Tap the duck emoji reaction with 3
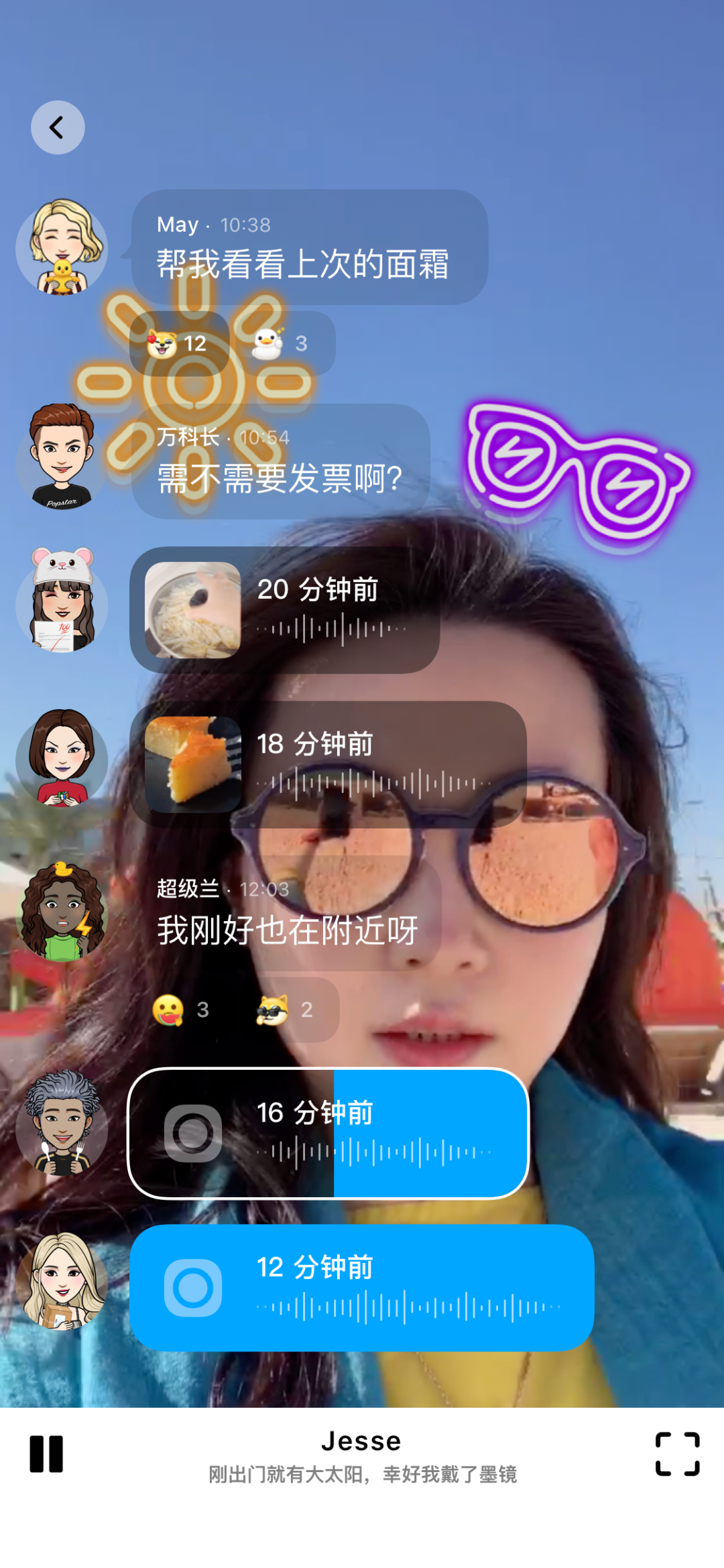This screenshot has width=724, height=1568. point(282,343)
